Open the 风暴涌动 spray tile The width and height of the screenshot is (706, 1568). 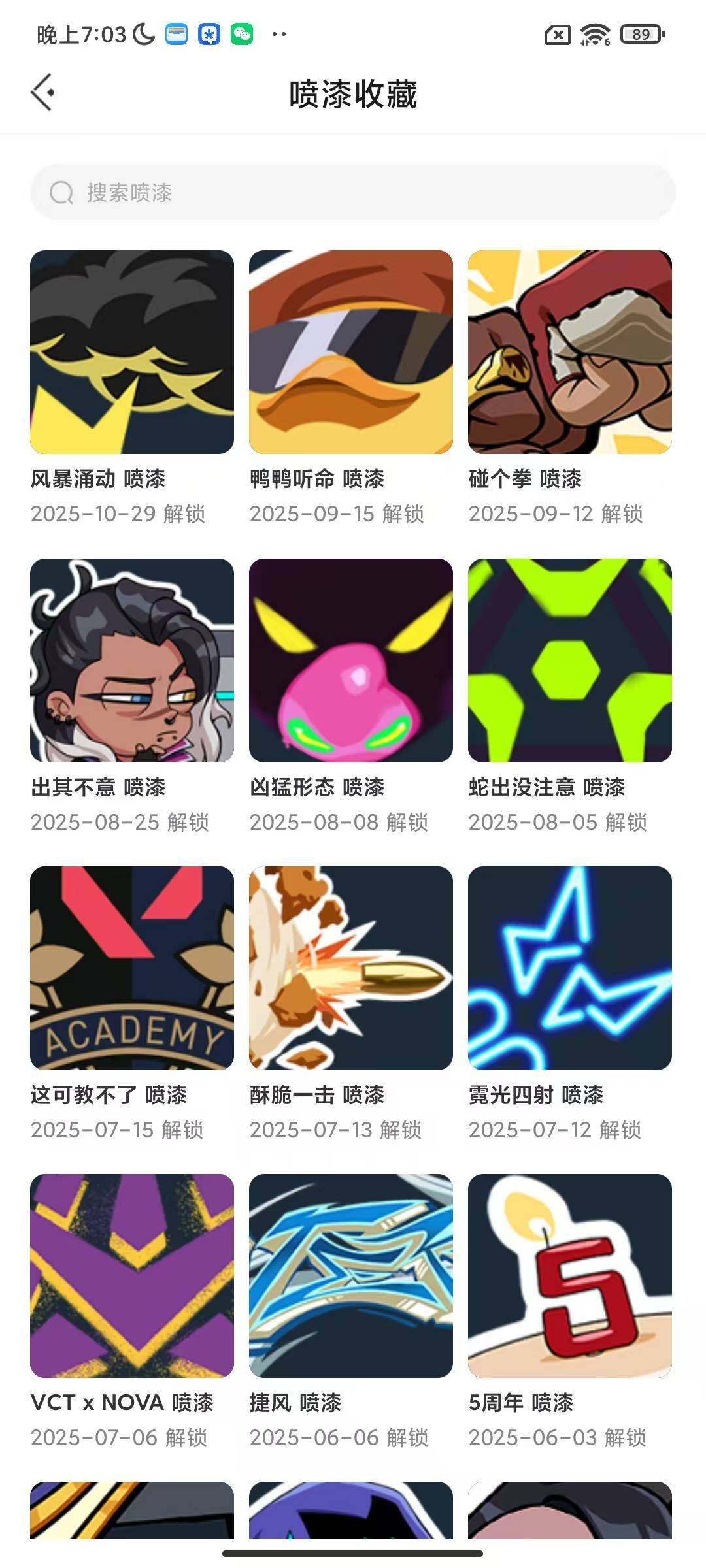pyautogui.click(x=132, y=352)
